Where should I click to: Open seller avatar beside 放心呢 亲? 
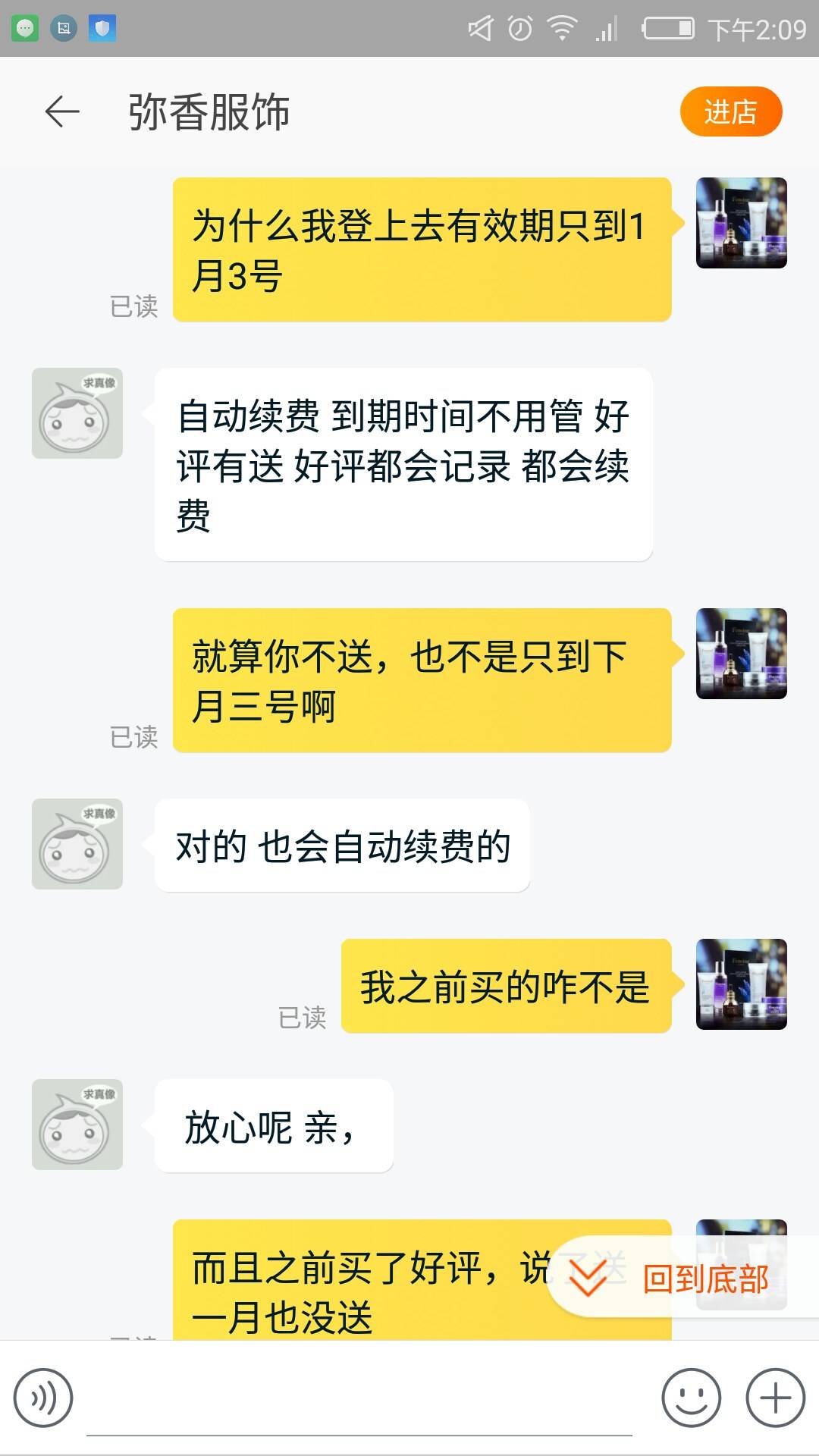pyautogui.click(x=77, y=1125)
